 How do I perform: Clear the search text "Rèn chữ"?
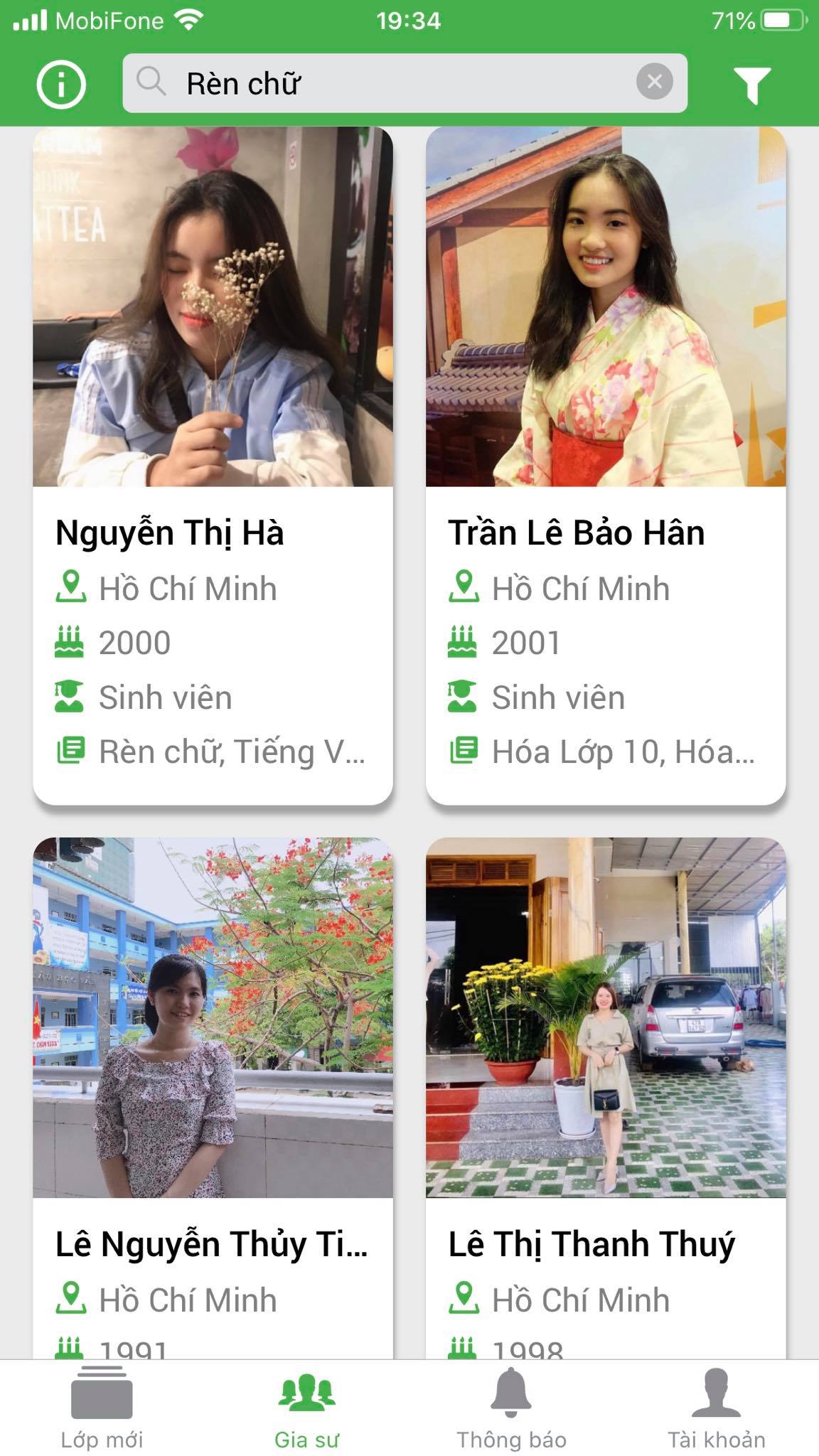[x=654, y=82]
